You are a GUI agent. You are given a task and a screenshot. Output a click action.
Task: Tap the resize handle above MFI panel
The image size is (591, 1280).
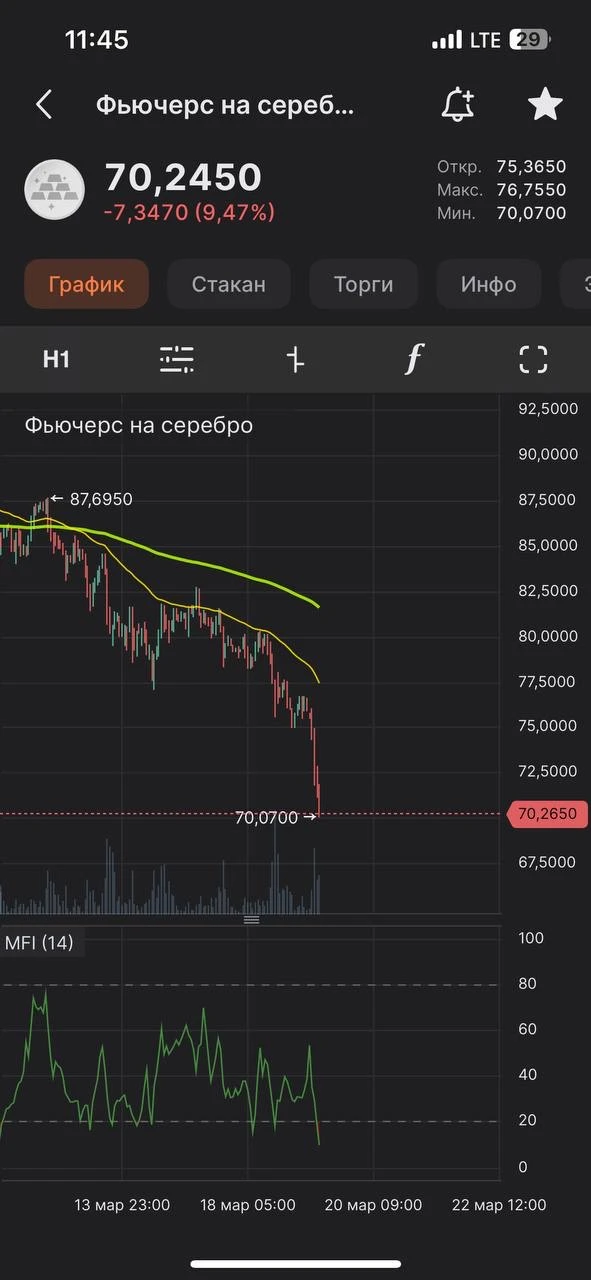(251, 919)
